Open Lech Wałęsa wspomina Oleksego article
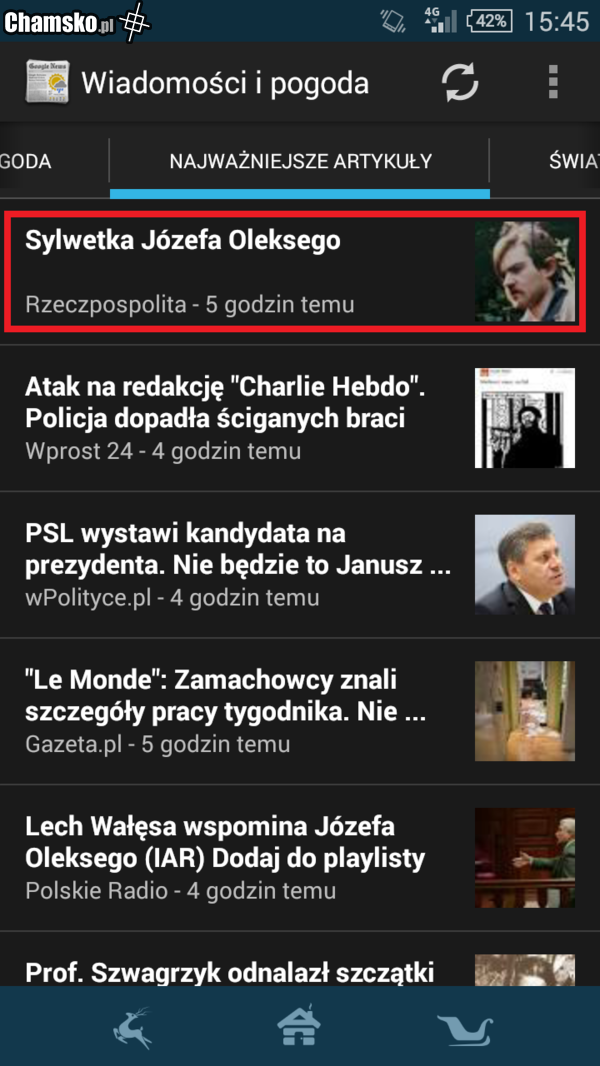 [240, 858]
